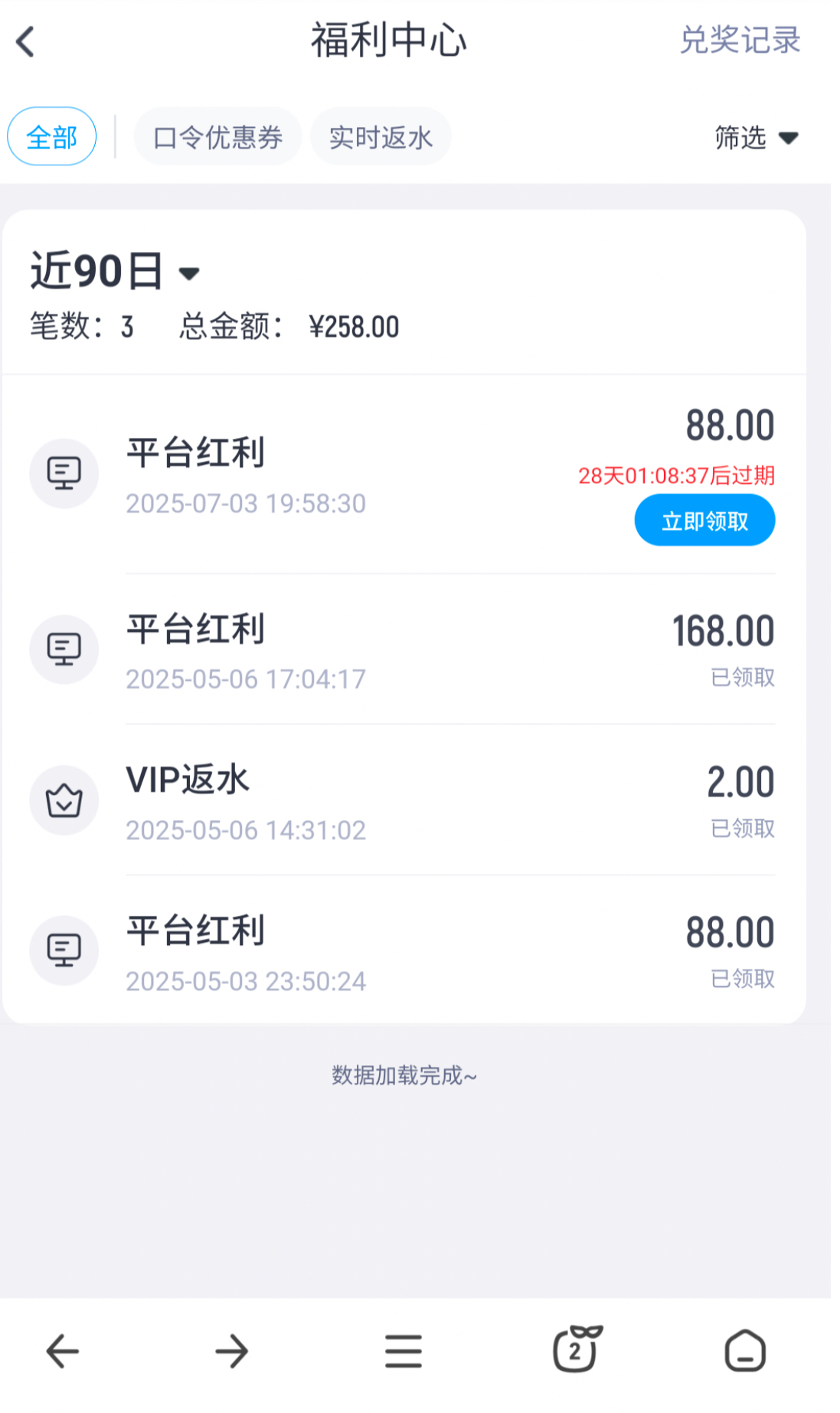The height and width of the screenshot is (1413, 840).
Task: Switch to 口令优惠券 tab
Action: [217, 137]
